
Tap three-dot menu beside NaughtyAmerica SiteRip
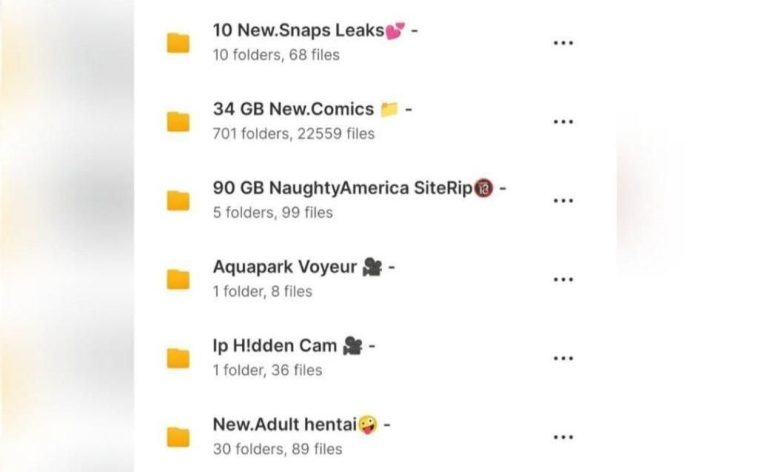[x=563, y=200]
